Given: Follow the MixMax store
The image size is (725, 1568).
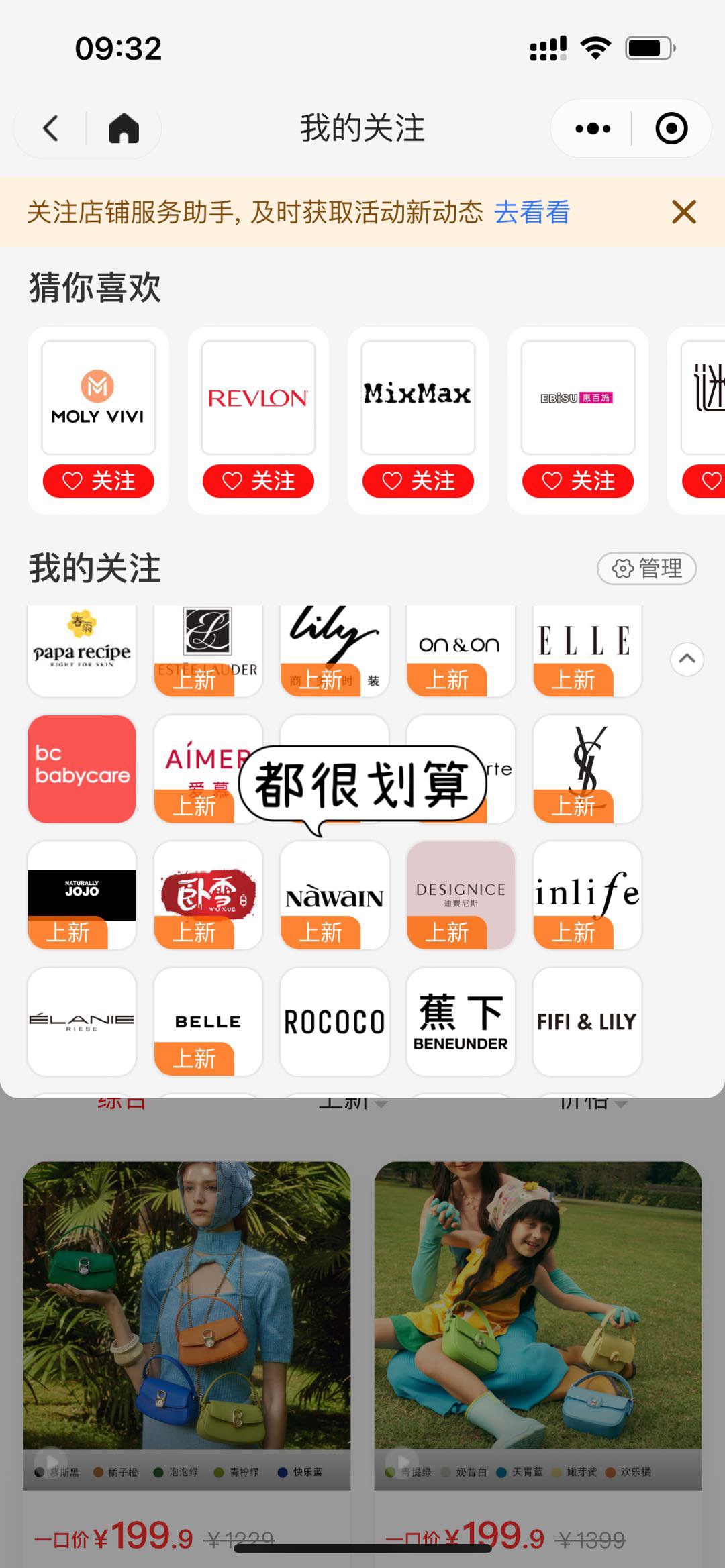Looking at the screenshot, I should click(x=418, y=481).
